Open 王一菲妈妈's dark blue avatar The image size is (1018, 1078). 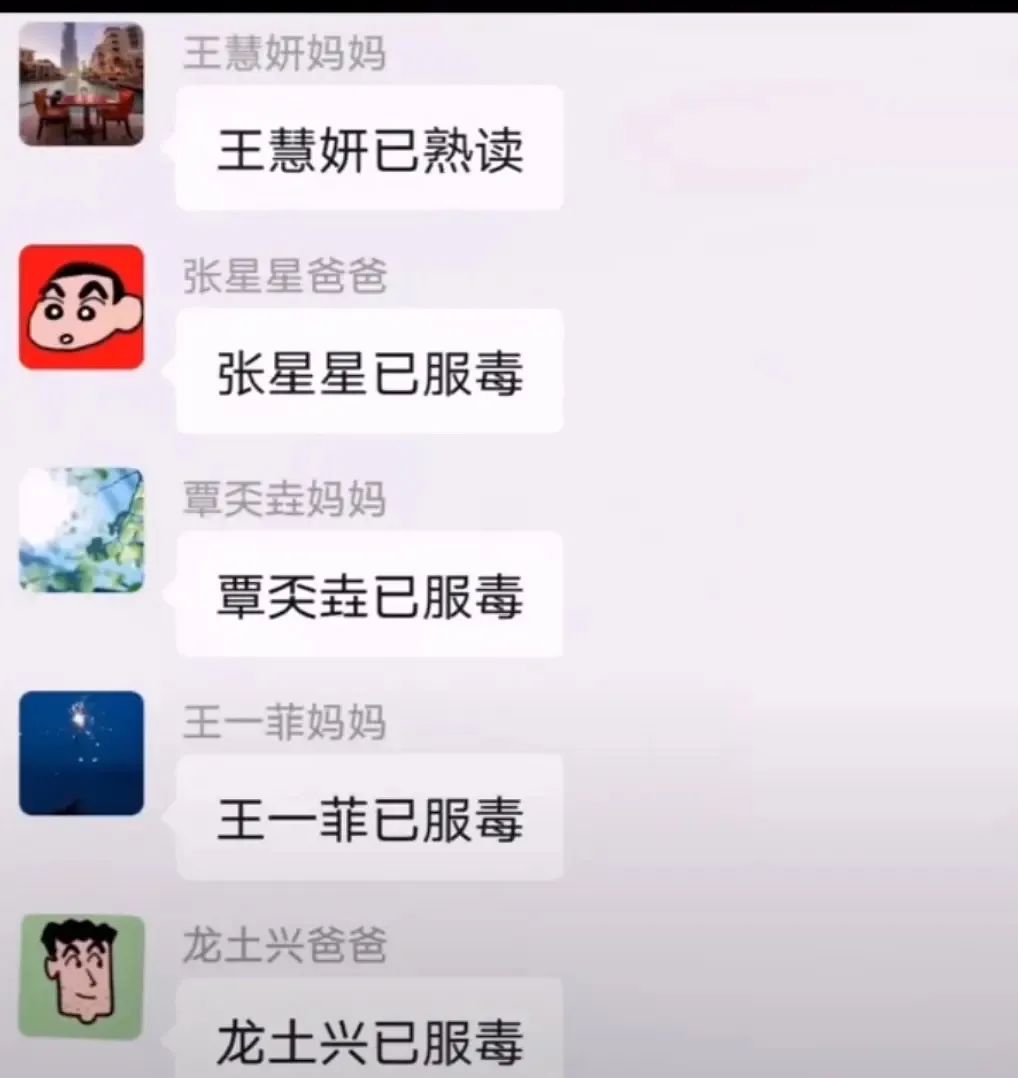(x=81, y=753)
